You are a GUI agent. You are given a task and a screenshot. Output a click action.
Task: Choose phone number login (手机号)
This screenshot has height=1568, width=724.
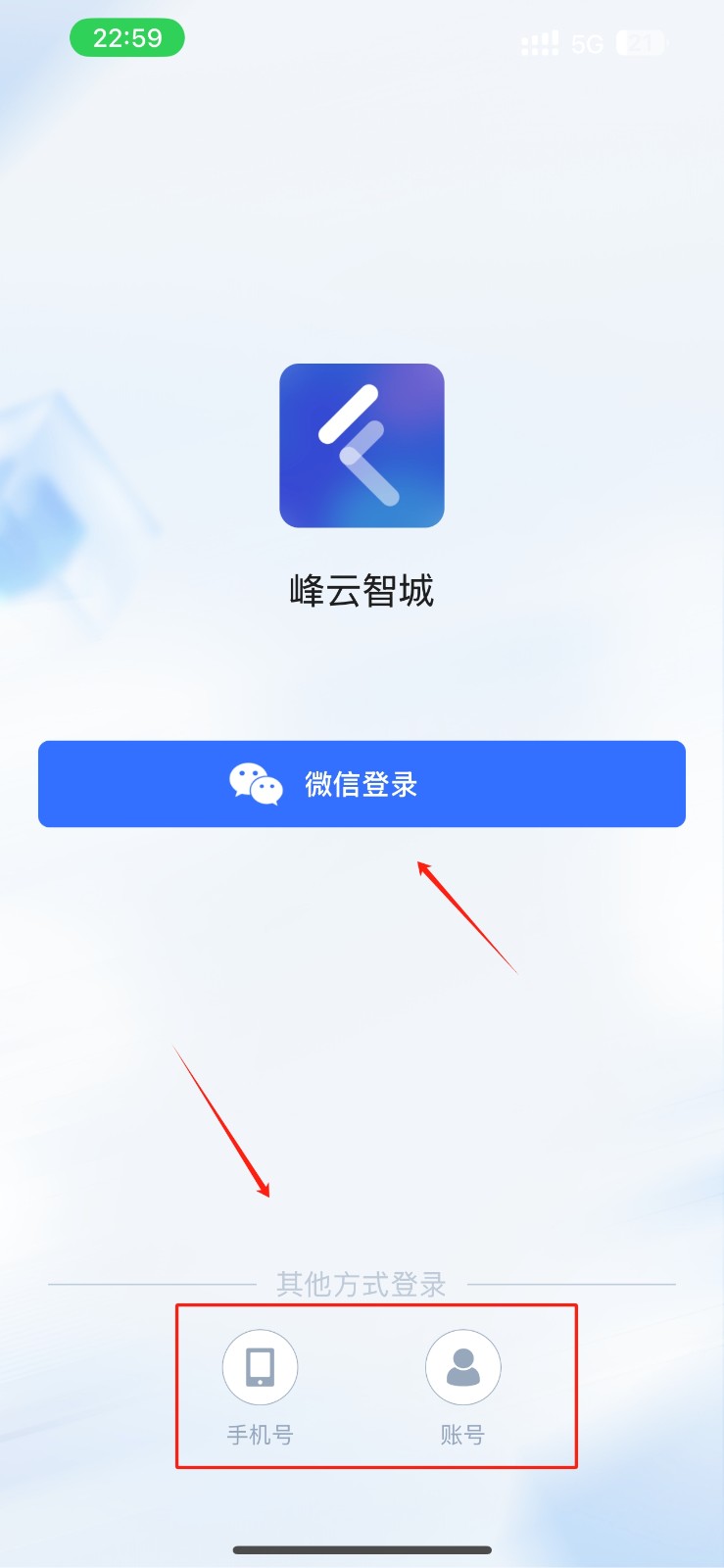[x=260, y=1367]
